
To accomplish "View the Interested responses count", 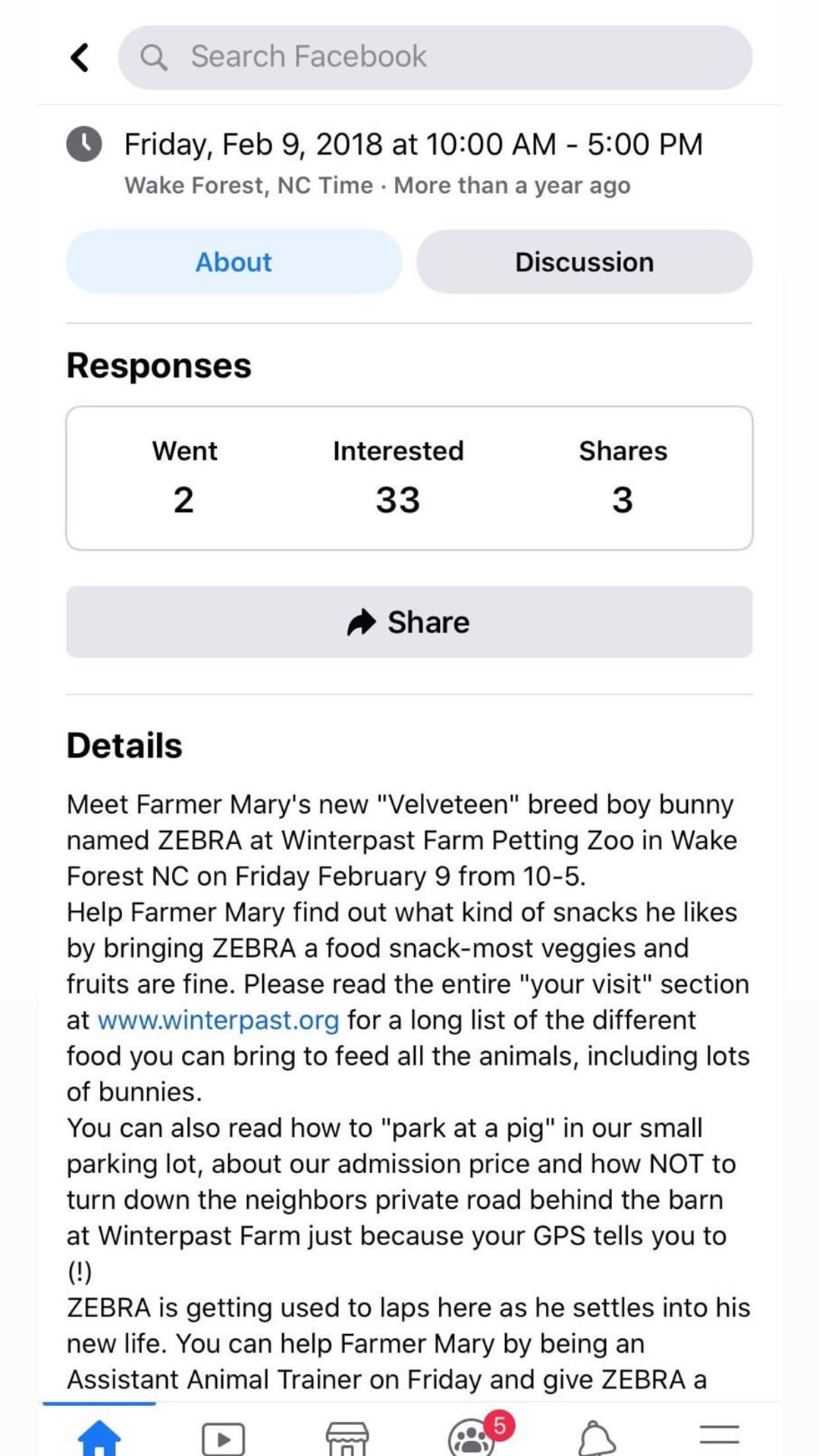I will (x=398, y=478).
